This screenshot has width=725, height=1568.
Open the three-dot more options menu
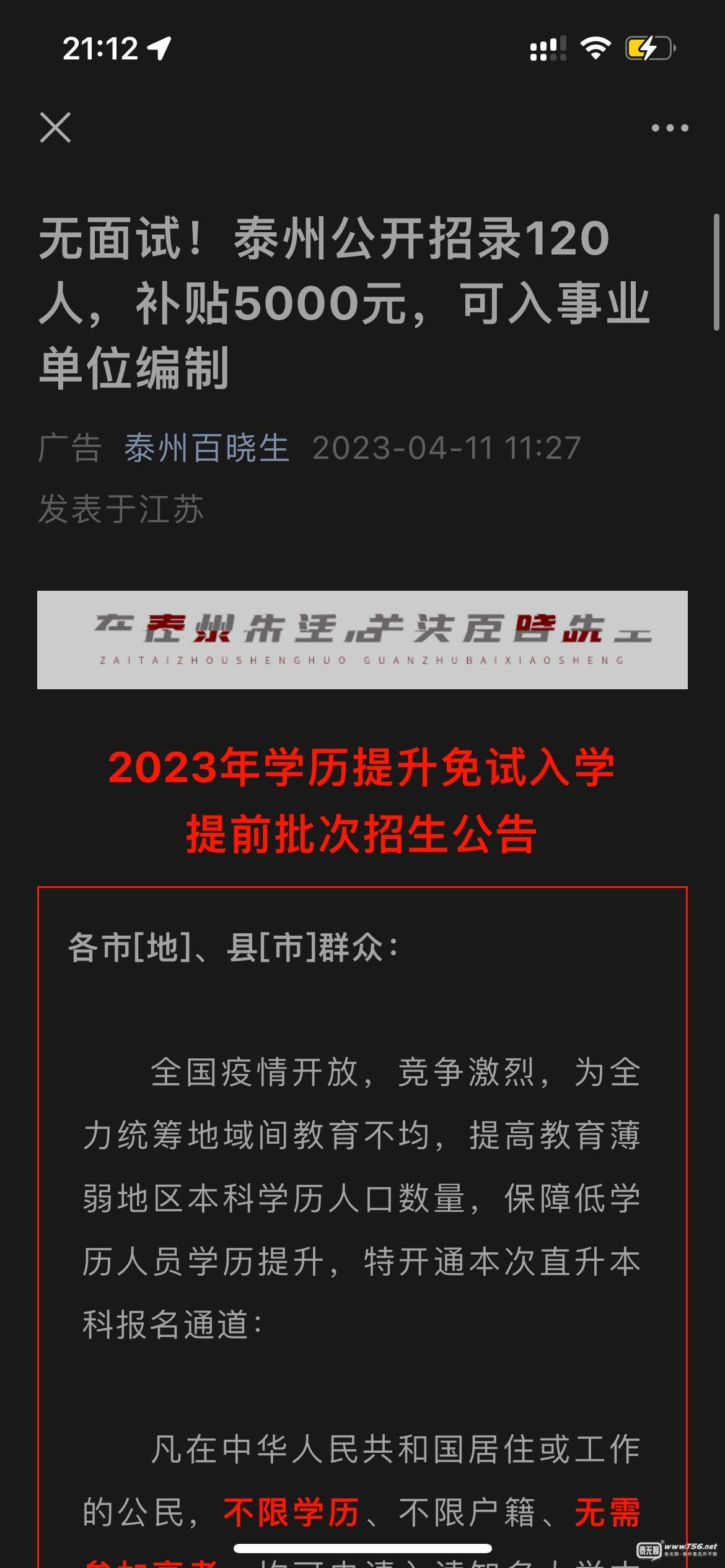(669, 128)
